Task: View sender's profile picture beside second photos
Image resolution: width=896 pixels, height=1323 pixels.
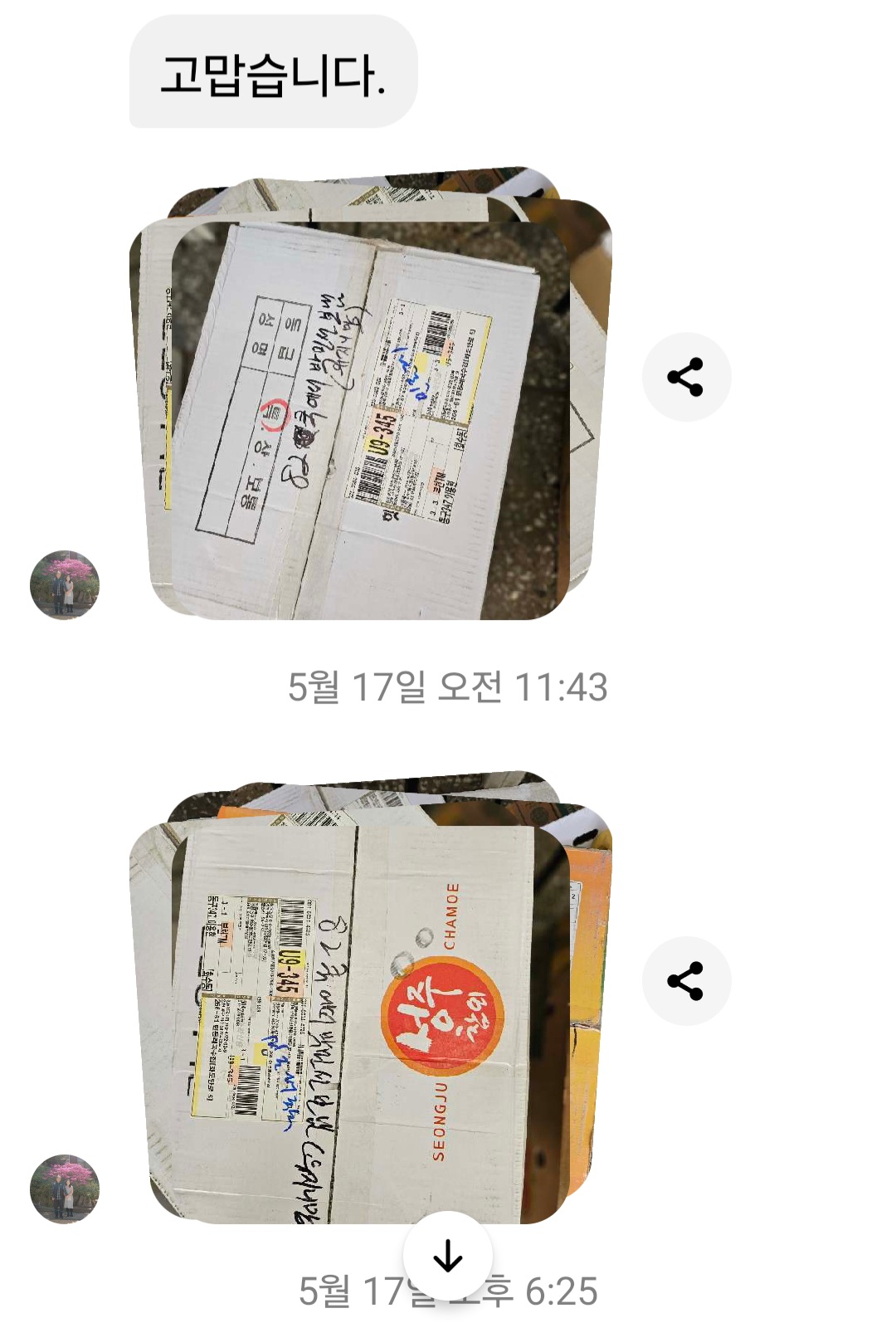Action: (x=65, y=1189)
